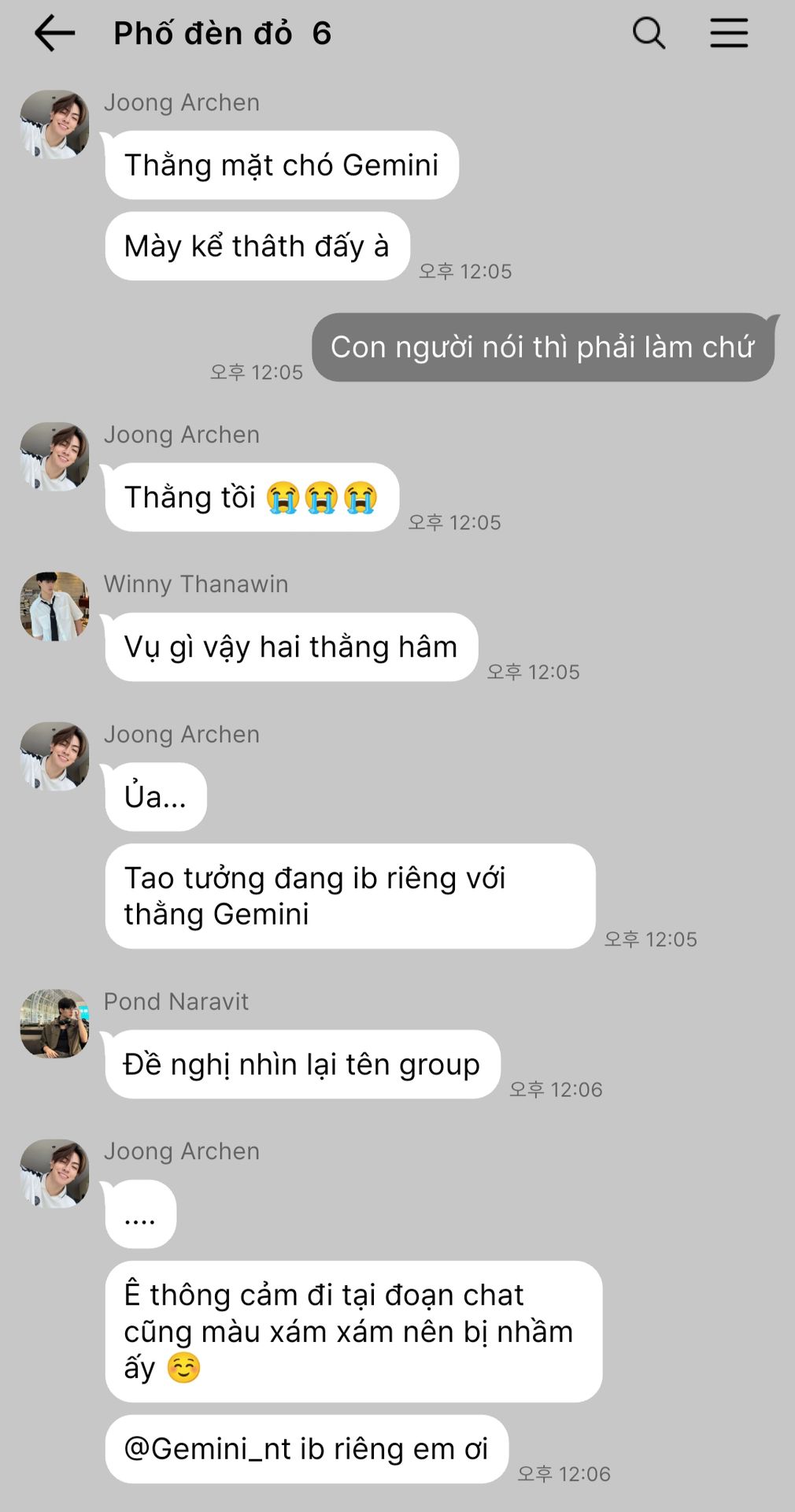Open the chat room hamburger menu

pyautogui.click(x=729, y=33)
